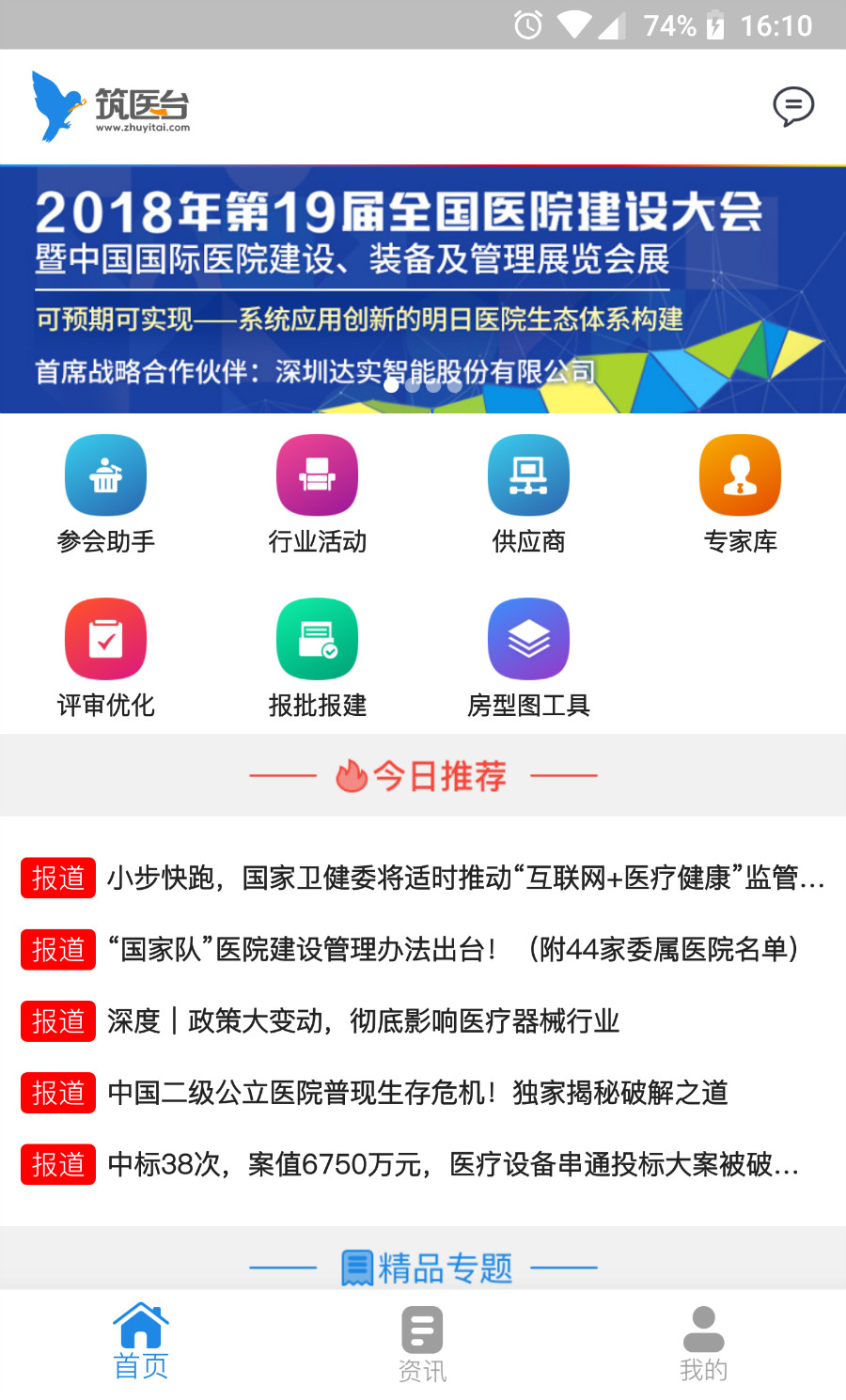Read article about 互联网+医疗健康 regulation
The width and height of the screenshot is (846, 1400).
click(x=465, y=879)
